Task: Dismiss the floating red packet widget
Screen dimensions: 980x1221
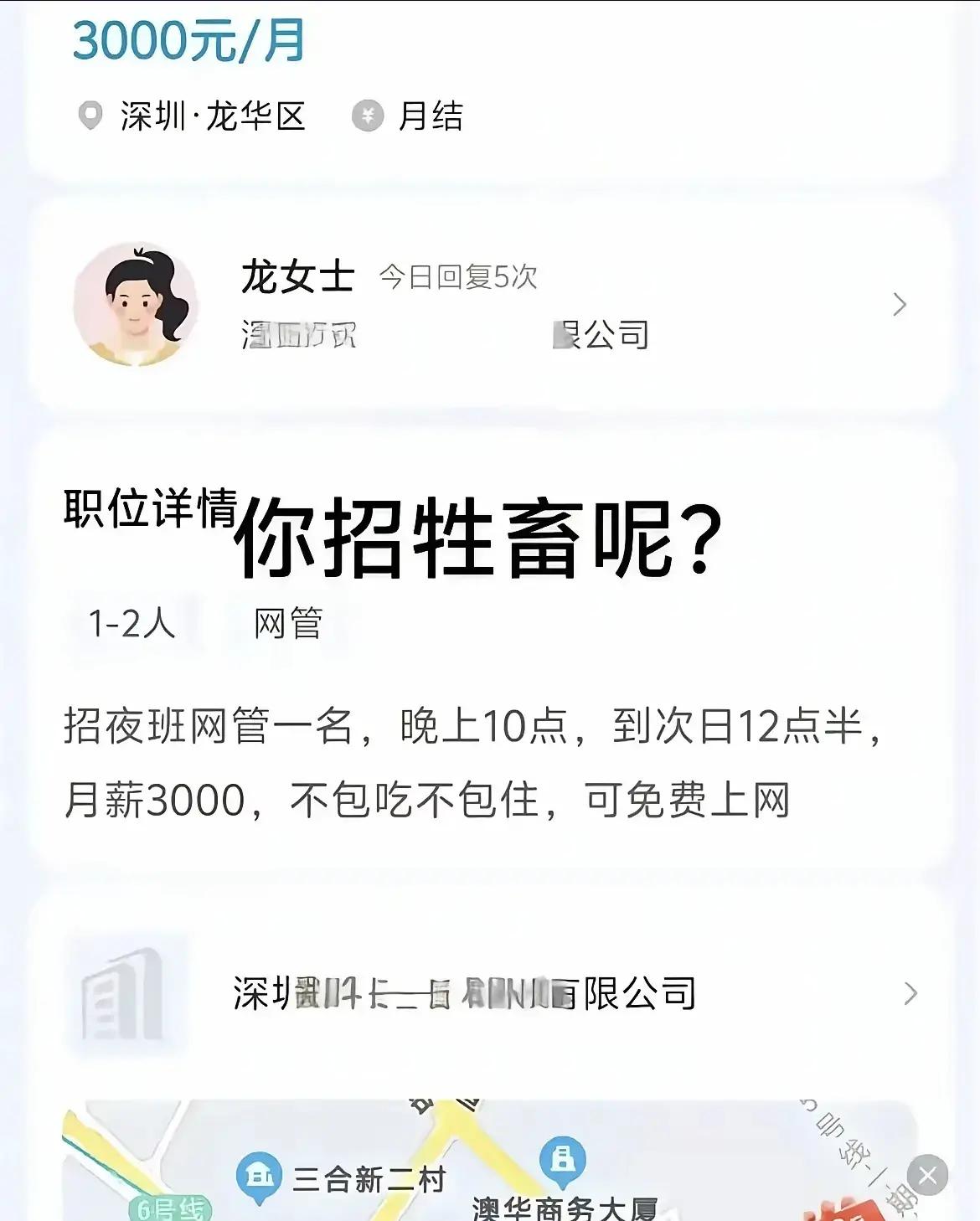Action: click(928, 1176)
